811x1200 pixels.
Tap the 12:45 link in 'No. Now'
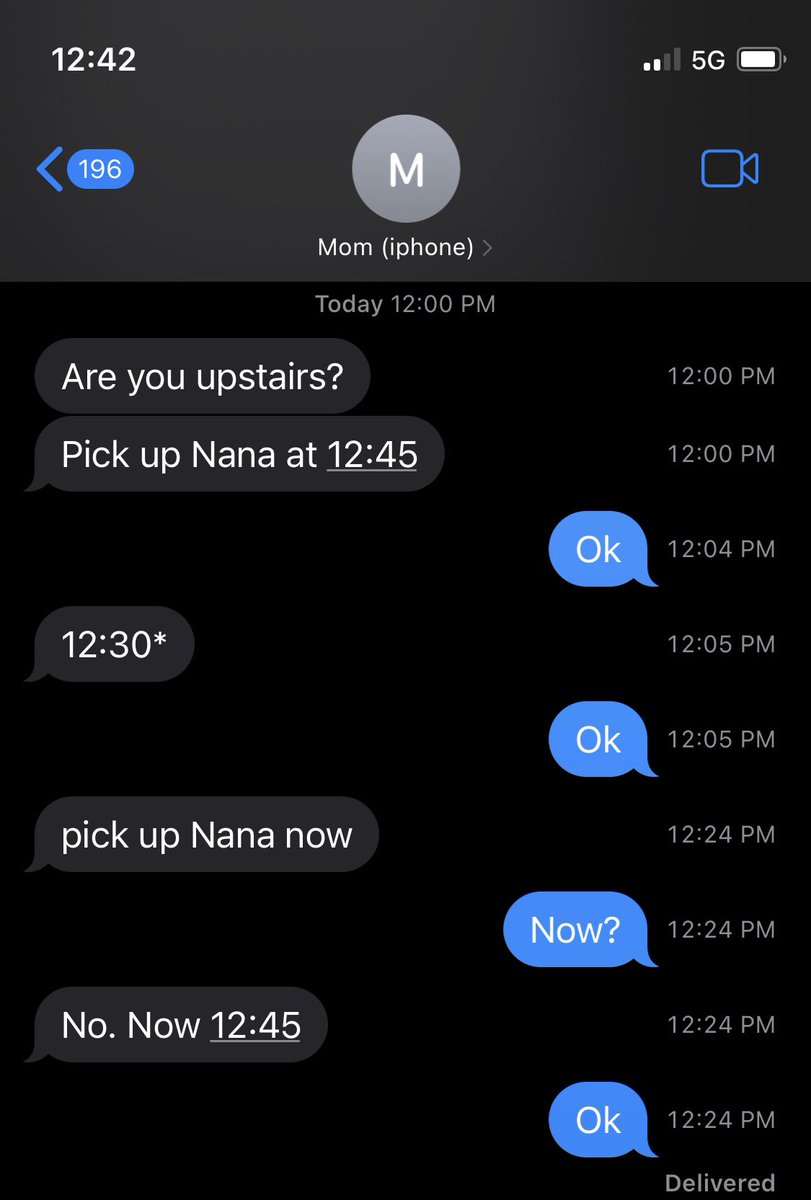point(255,1025)
